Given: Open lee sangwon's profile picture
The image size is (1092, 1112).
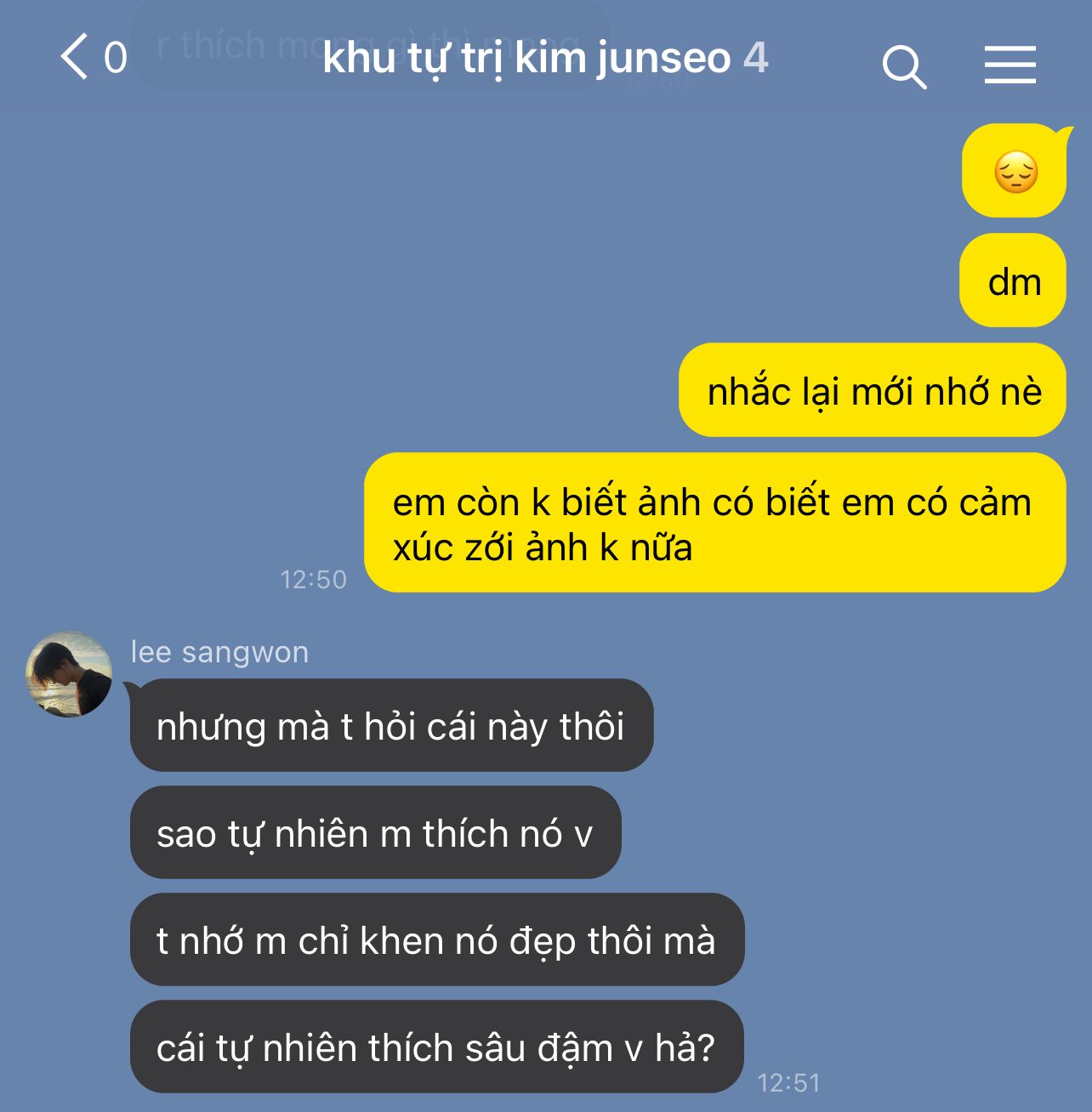Looking at the screenshot, I should click(x=69, y=674).
